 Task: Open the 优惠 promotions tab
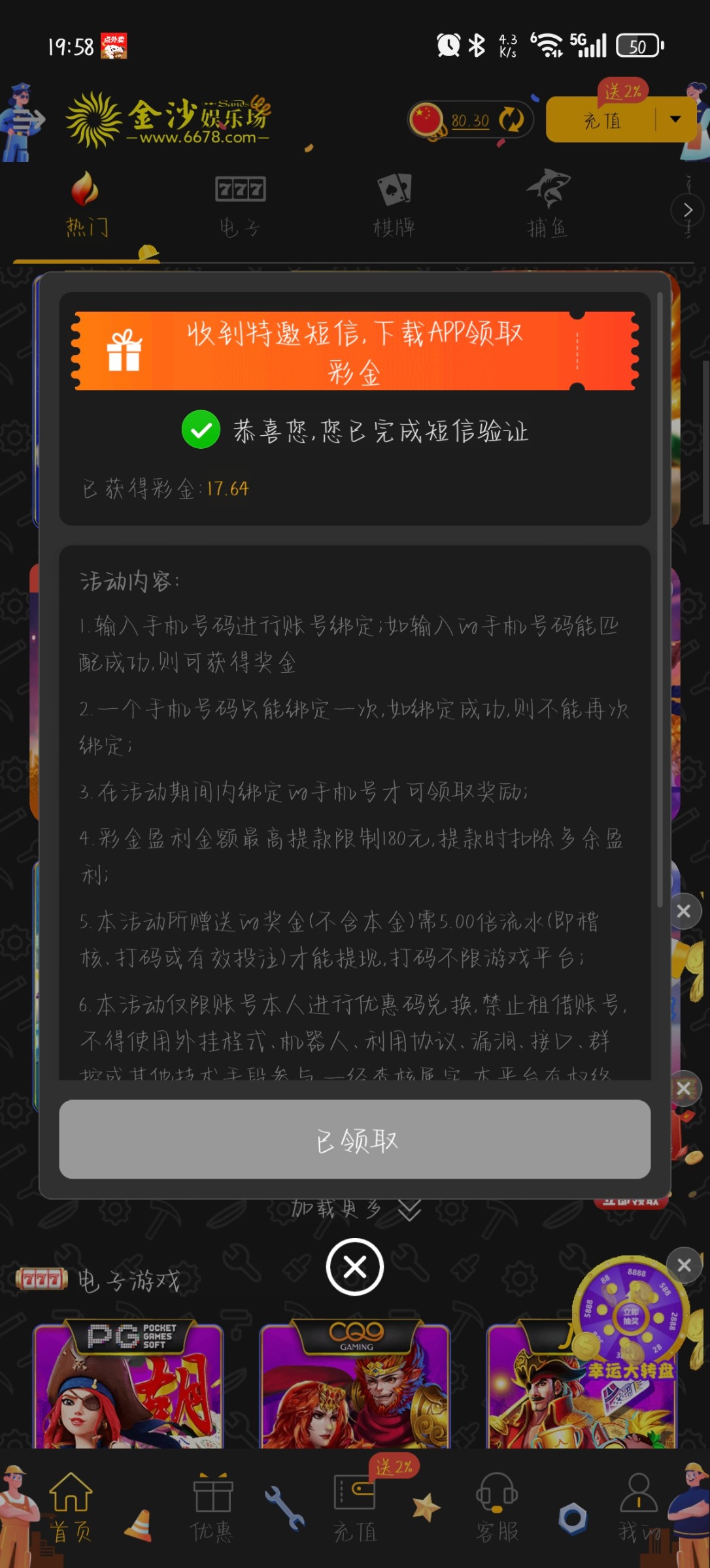click(x=212, y=1508)
